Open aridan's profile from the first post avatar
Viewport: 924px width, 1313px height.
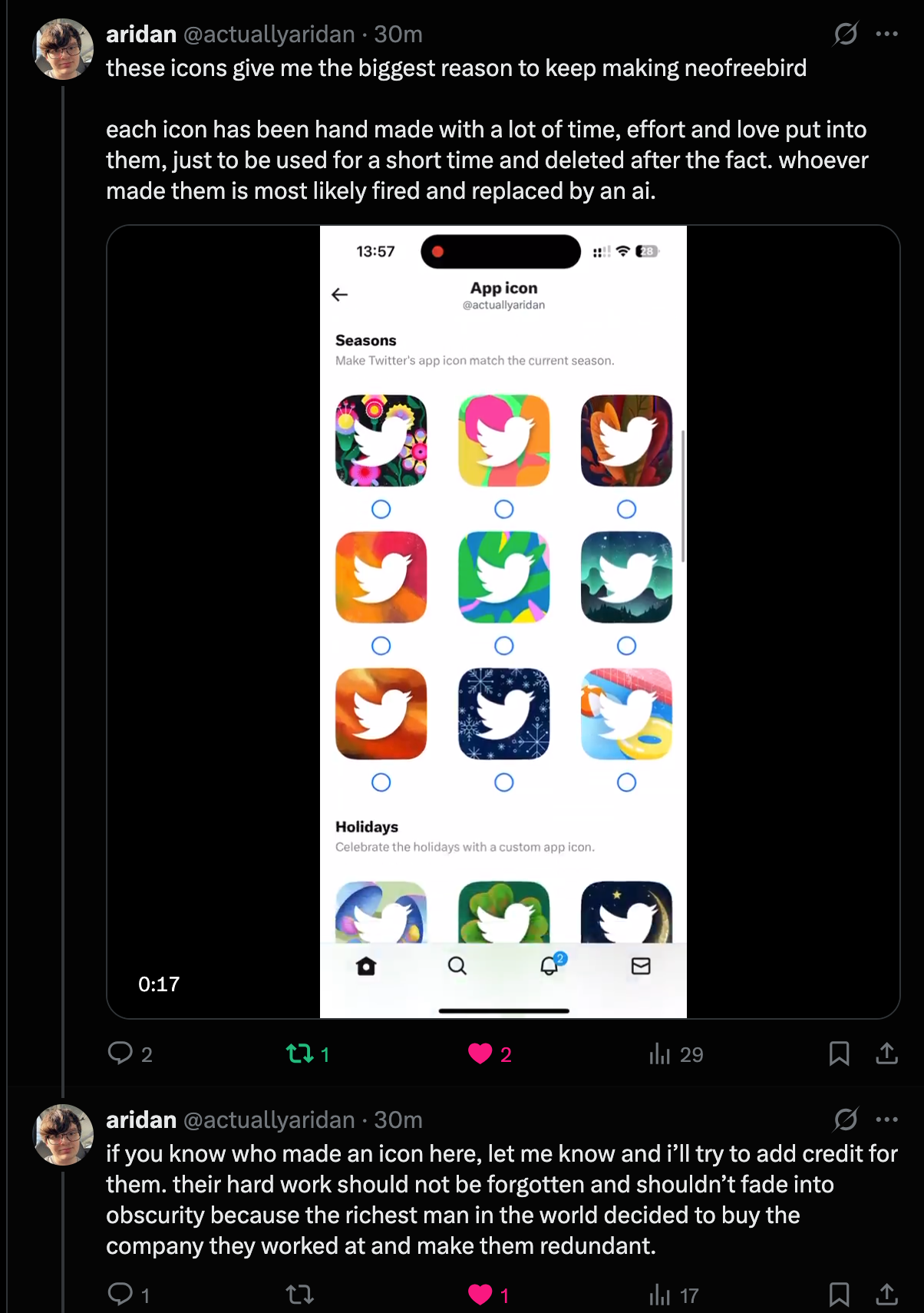pos(64,50)
